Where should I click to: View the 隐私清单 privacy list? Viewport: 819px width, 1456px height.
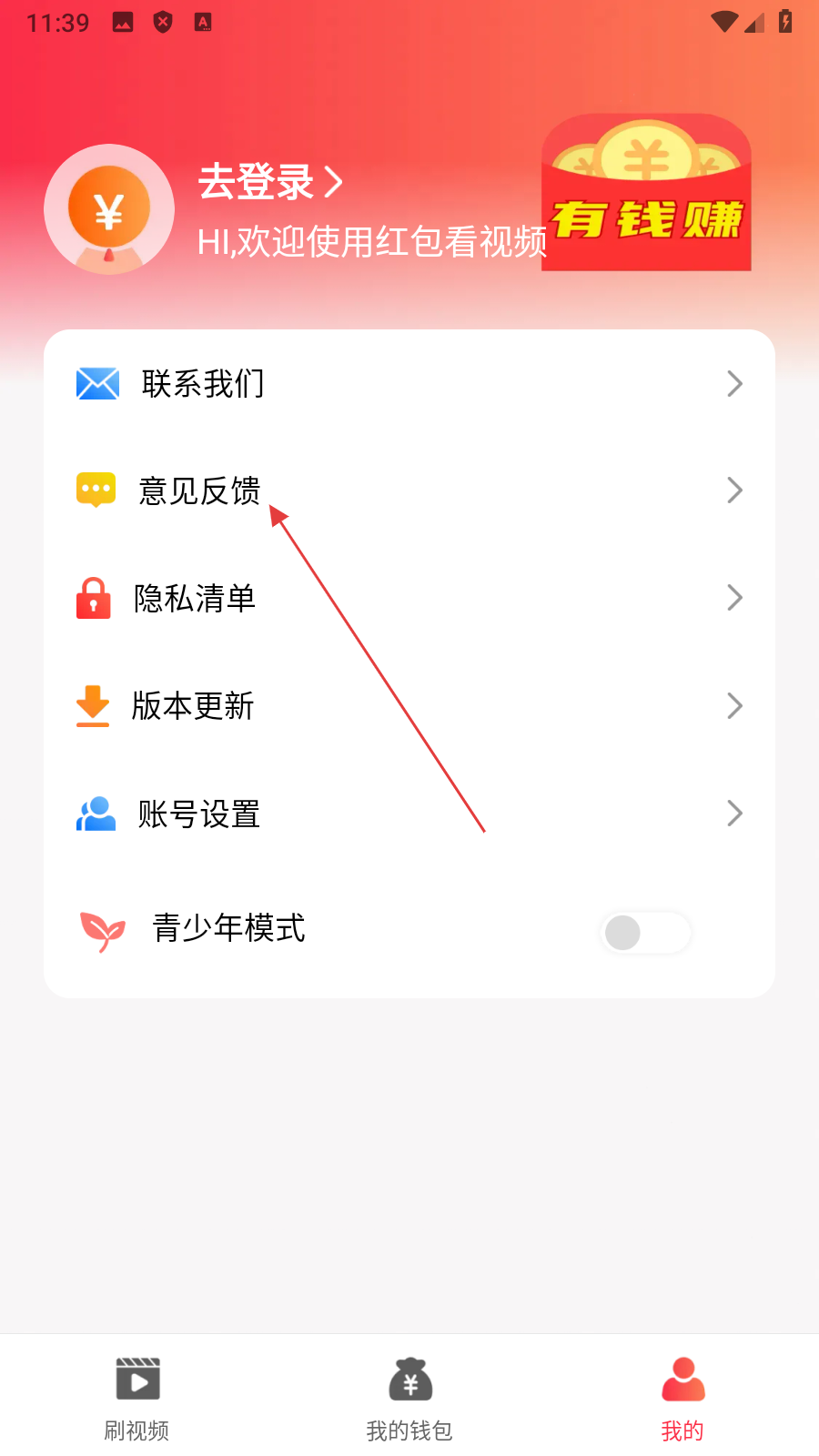409,599
